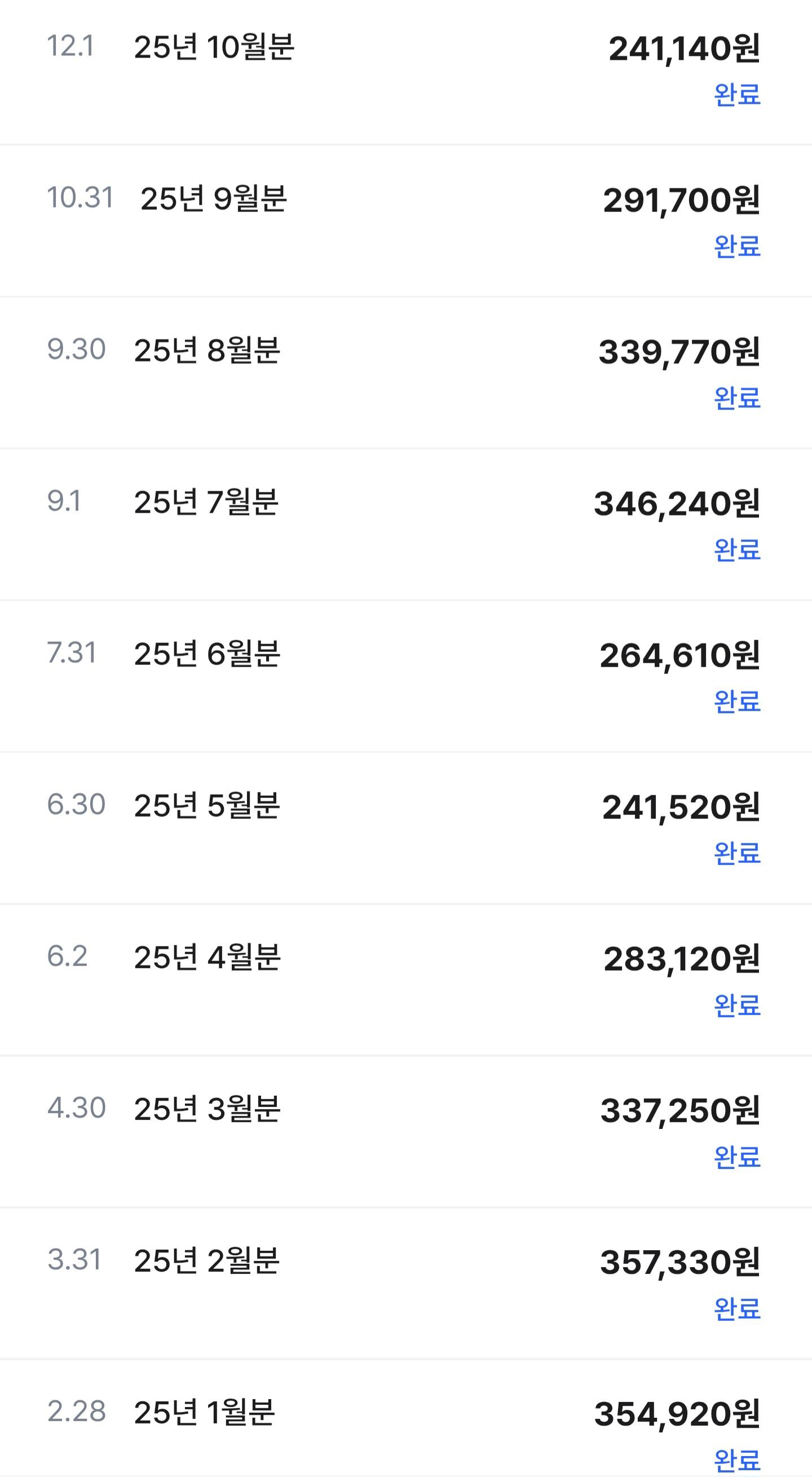Click 완료 for the June payment
The image size is (812, 1477).
[737, 700]
